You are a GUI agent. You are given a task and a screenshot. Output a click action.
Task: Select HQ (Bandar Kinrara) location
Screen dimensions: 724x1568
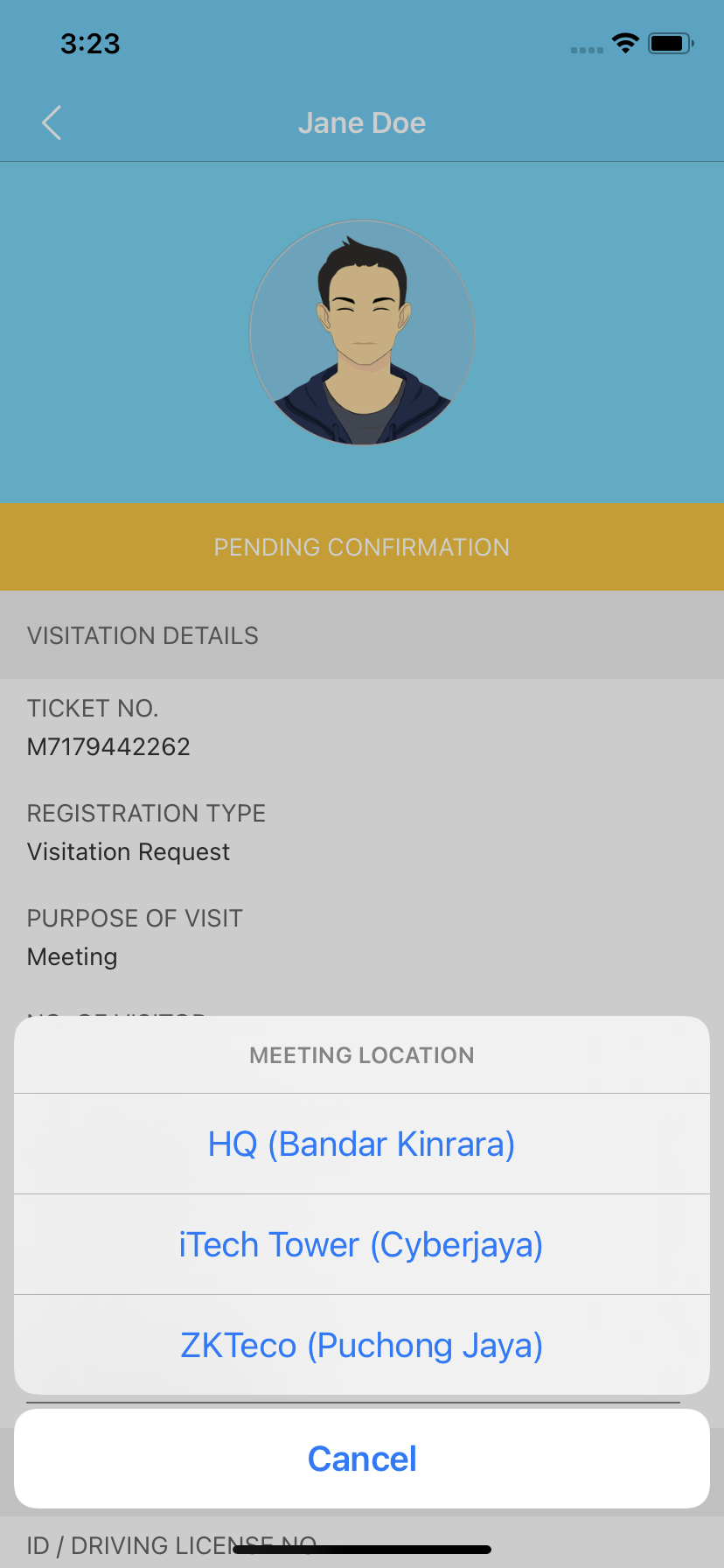tap(361, 1144)
